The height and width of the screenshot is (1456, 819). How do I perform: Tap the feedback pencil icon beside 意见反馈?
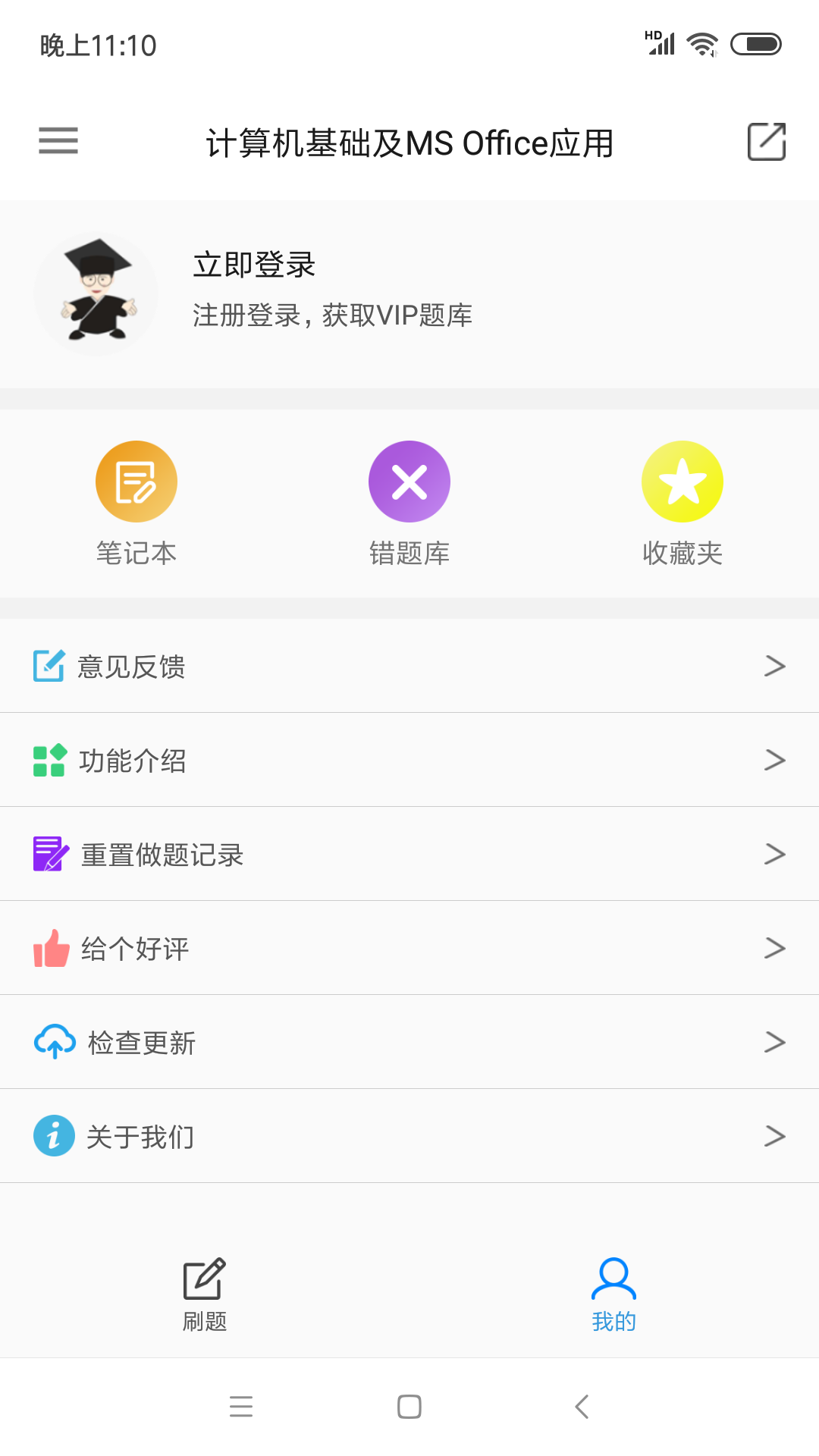tap(49, 666)
